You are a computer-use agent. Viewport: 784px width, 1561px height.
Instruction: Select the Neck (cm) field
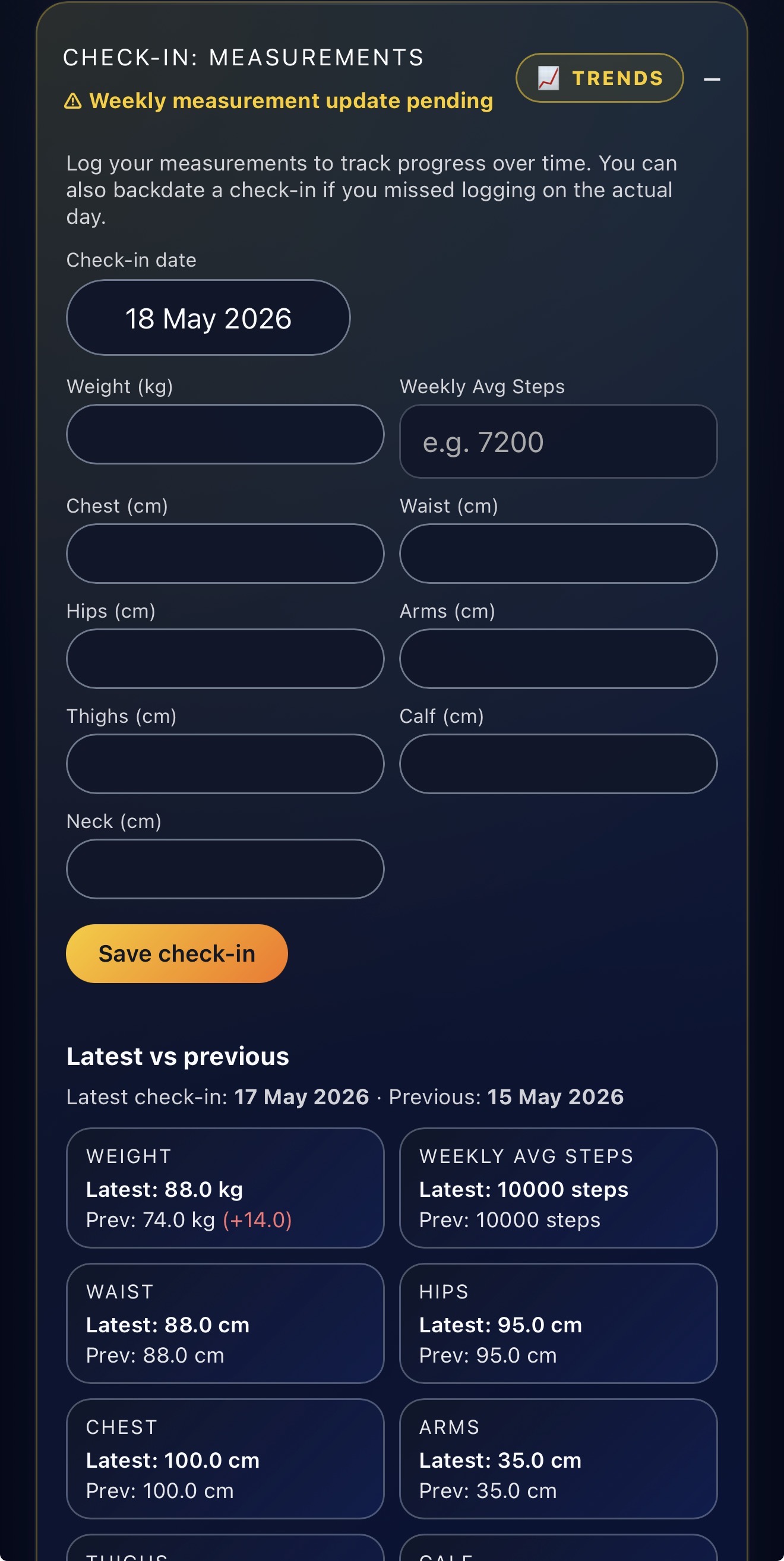(225, 869)
